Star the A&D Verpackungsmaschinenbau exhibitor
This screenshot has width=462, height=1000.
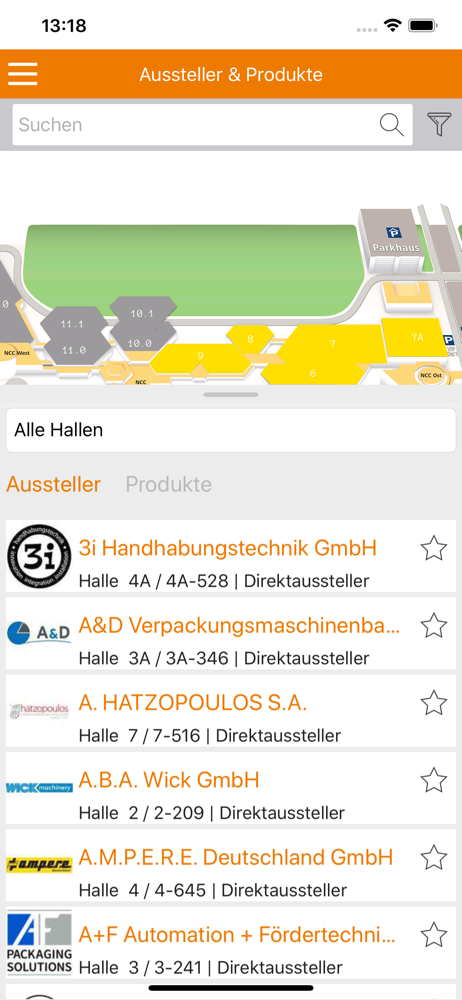434,626
